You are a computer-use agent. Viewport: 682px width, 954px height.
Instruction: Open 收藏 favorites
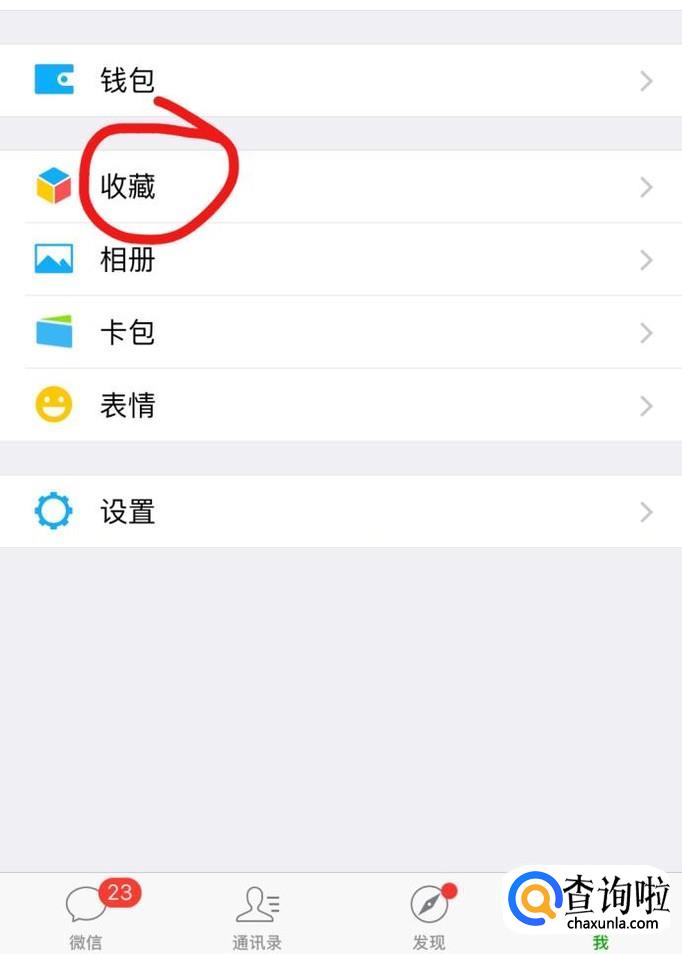point(340,187)
